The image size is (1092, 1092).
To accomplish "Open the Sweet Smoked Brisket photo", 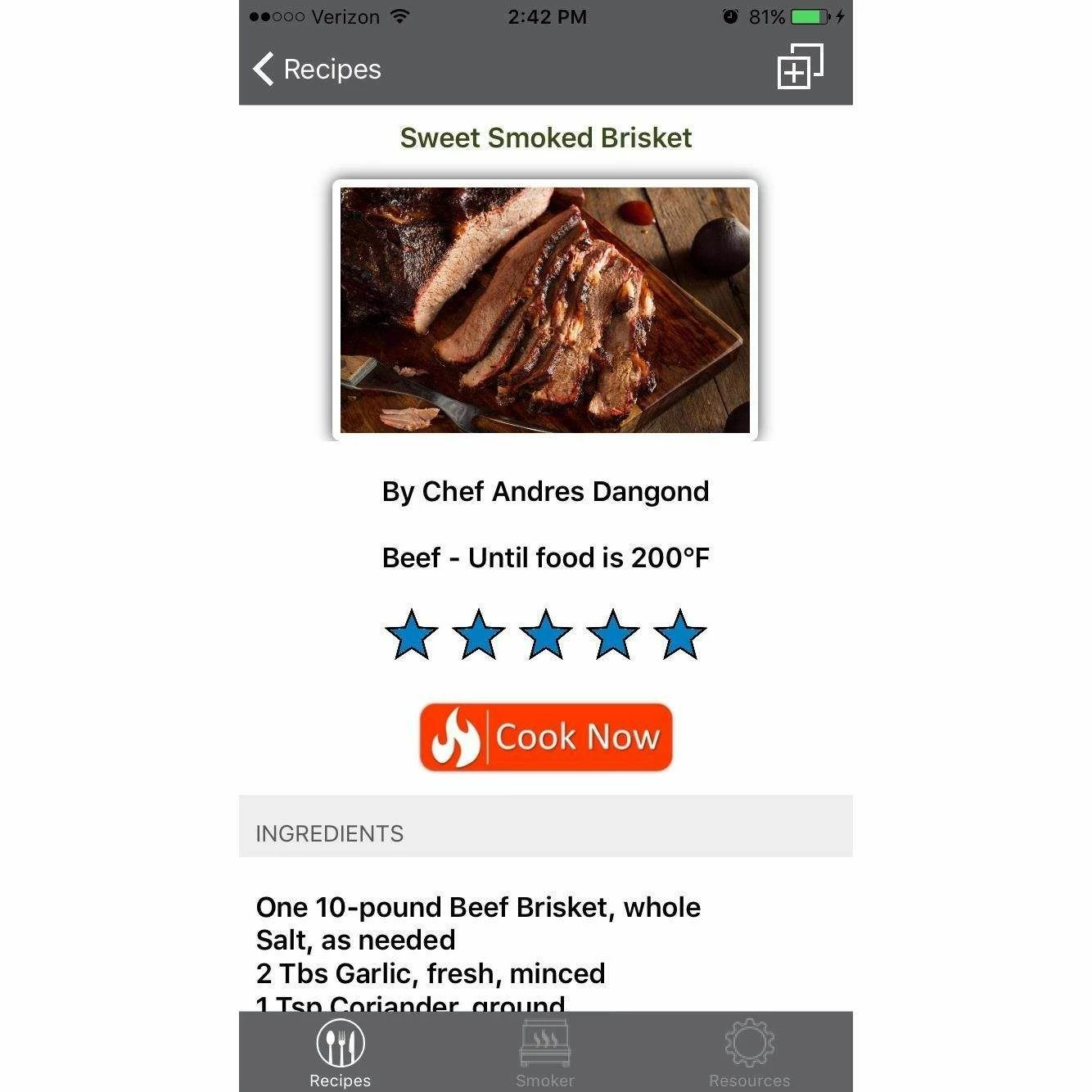I will pos(545,310).
